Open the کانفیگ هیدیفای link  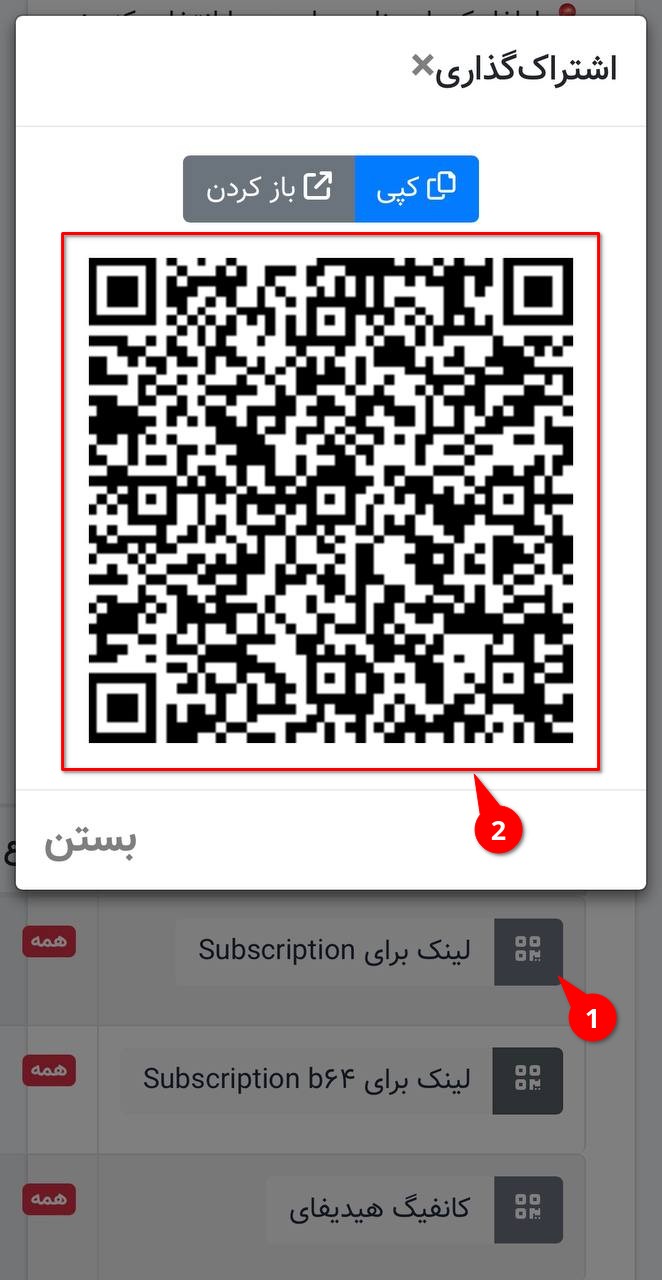click(x=379, y=1209)
